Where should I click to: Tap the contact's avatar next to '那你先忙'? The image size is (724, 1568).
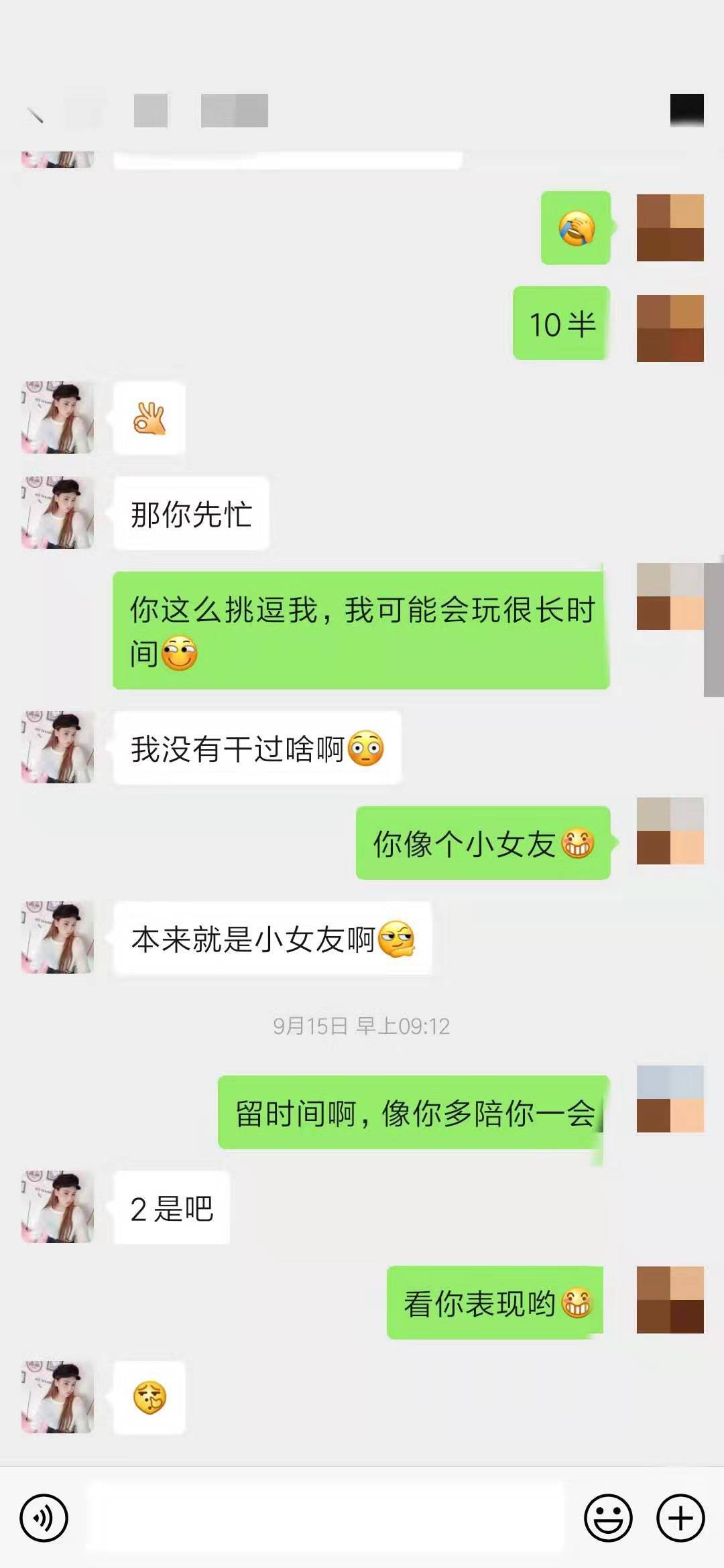click(x=57, y=513)
